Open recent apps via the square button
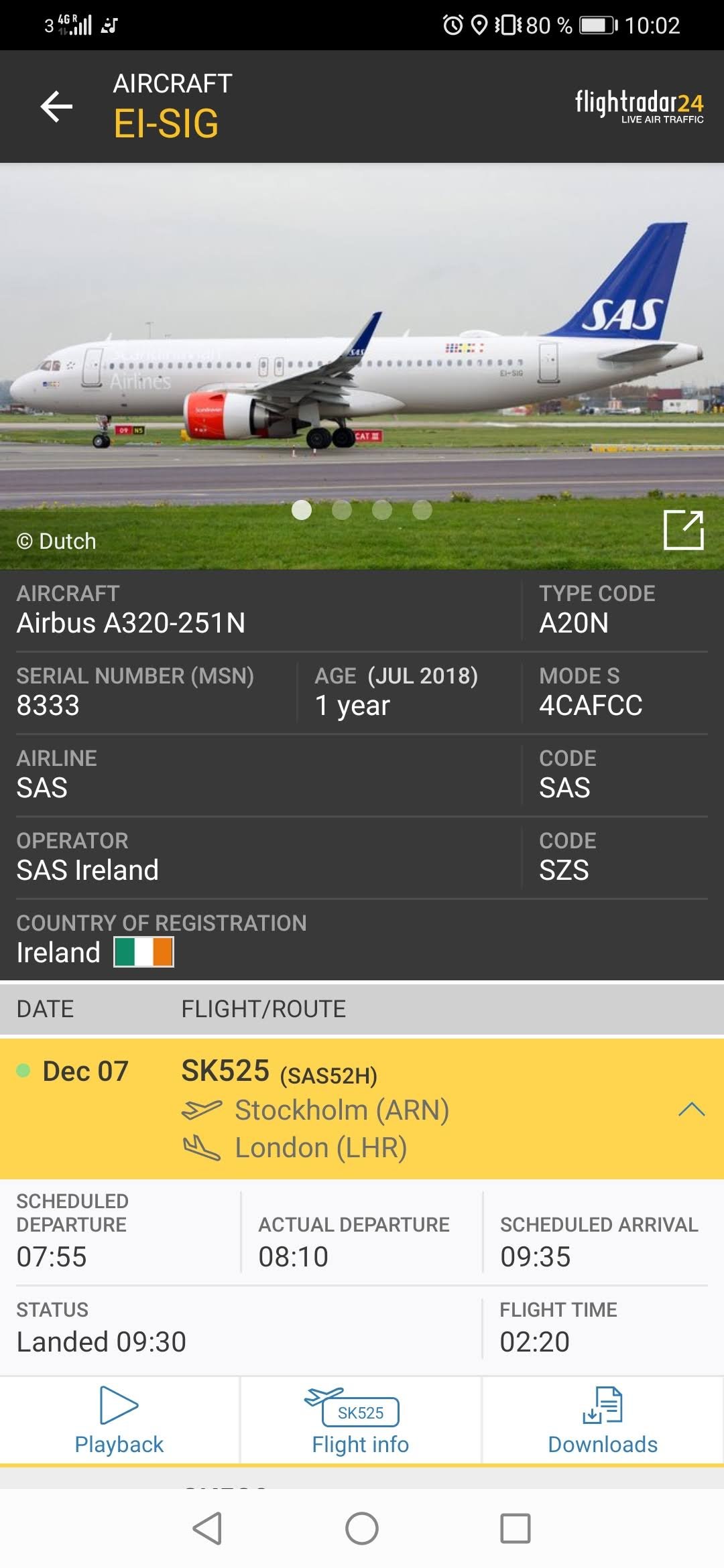724x1568 pixels. pyautogui.click(x=516, y=1528)
